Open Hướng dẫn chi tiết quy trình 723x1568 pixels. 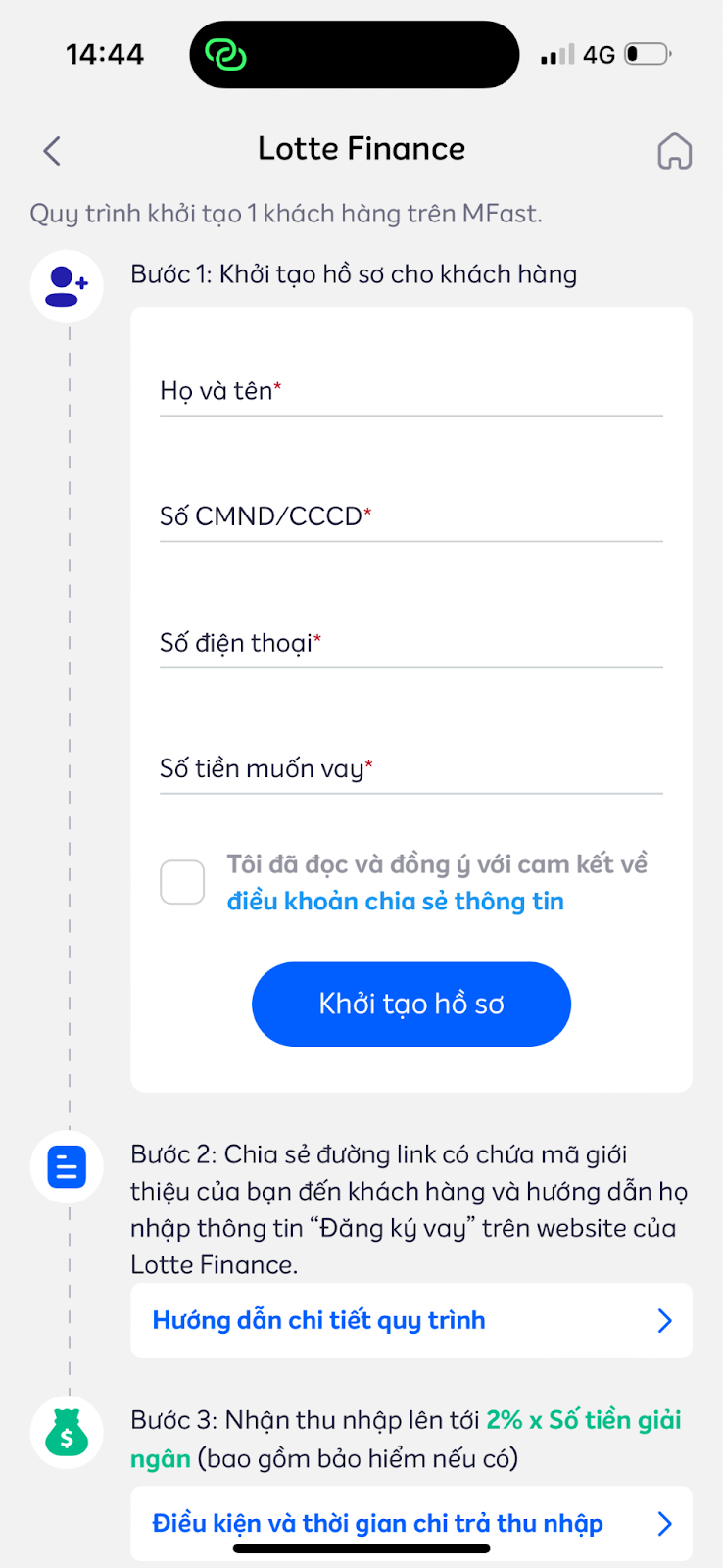pos(411,1321)
